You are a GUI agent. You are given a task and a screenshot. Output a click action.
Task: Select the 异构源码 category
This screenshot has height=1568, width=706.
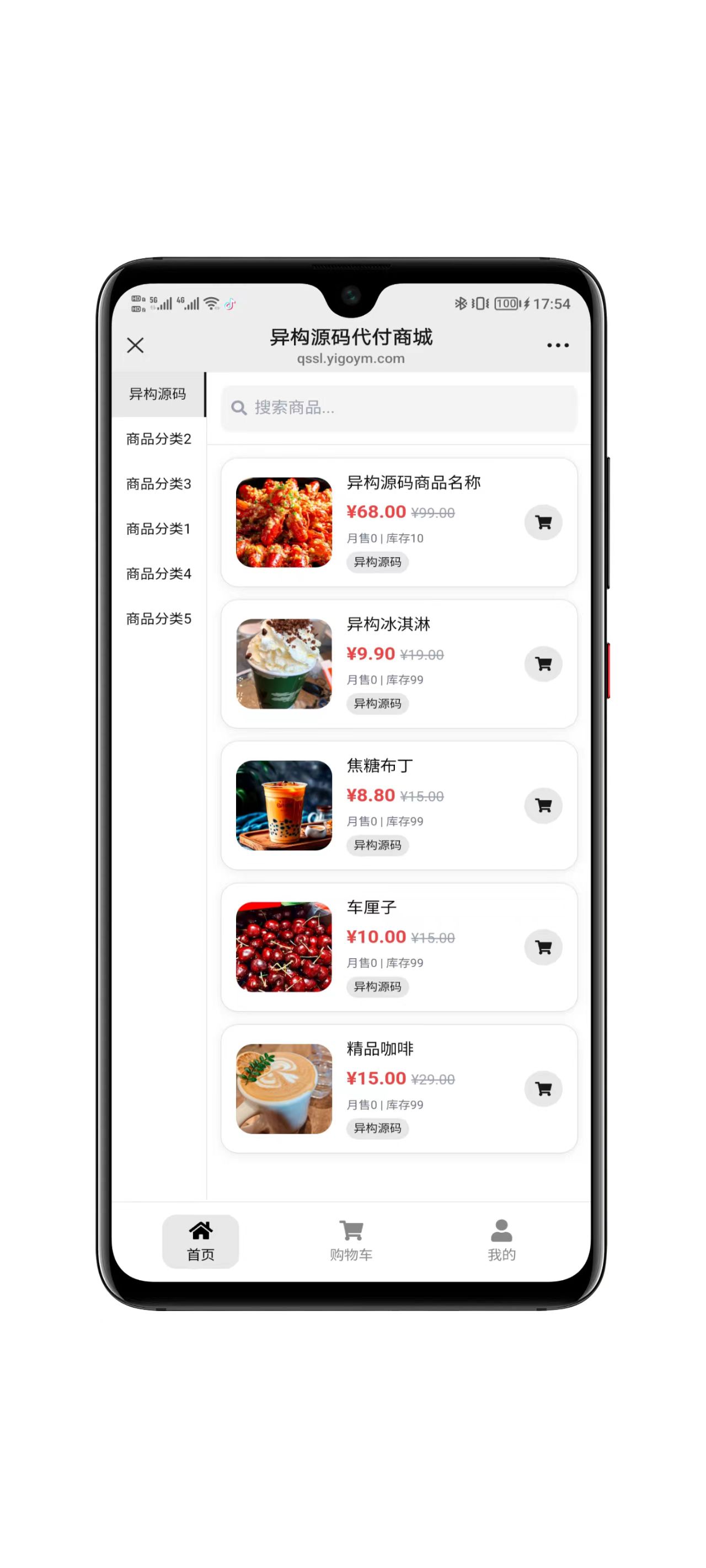pyautogui.click(x=158, y=394)
